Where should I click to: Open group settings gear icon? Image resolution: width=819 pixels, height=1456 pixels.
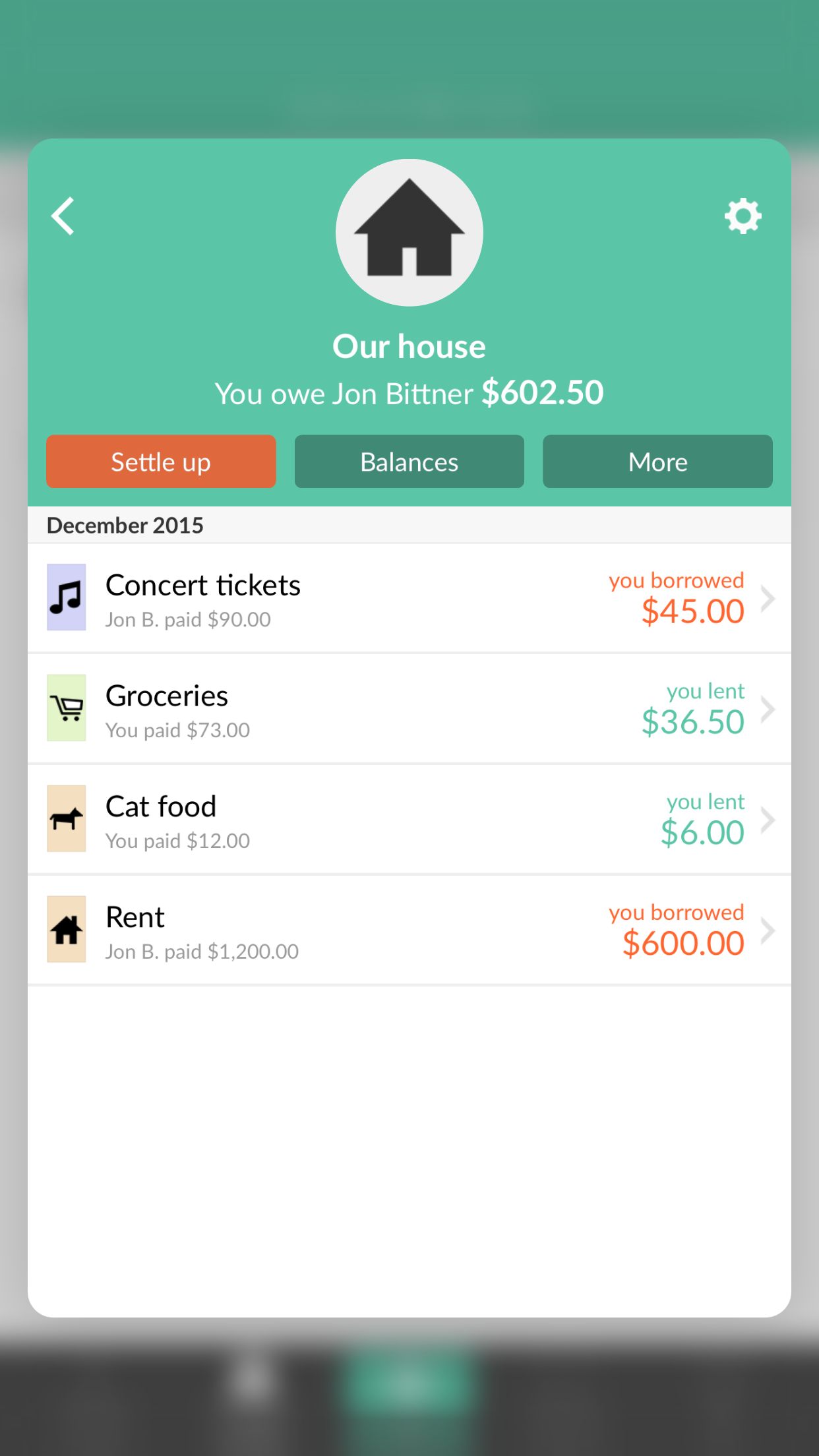[743, 216]
